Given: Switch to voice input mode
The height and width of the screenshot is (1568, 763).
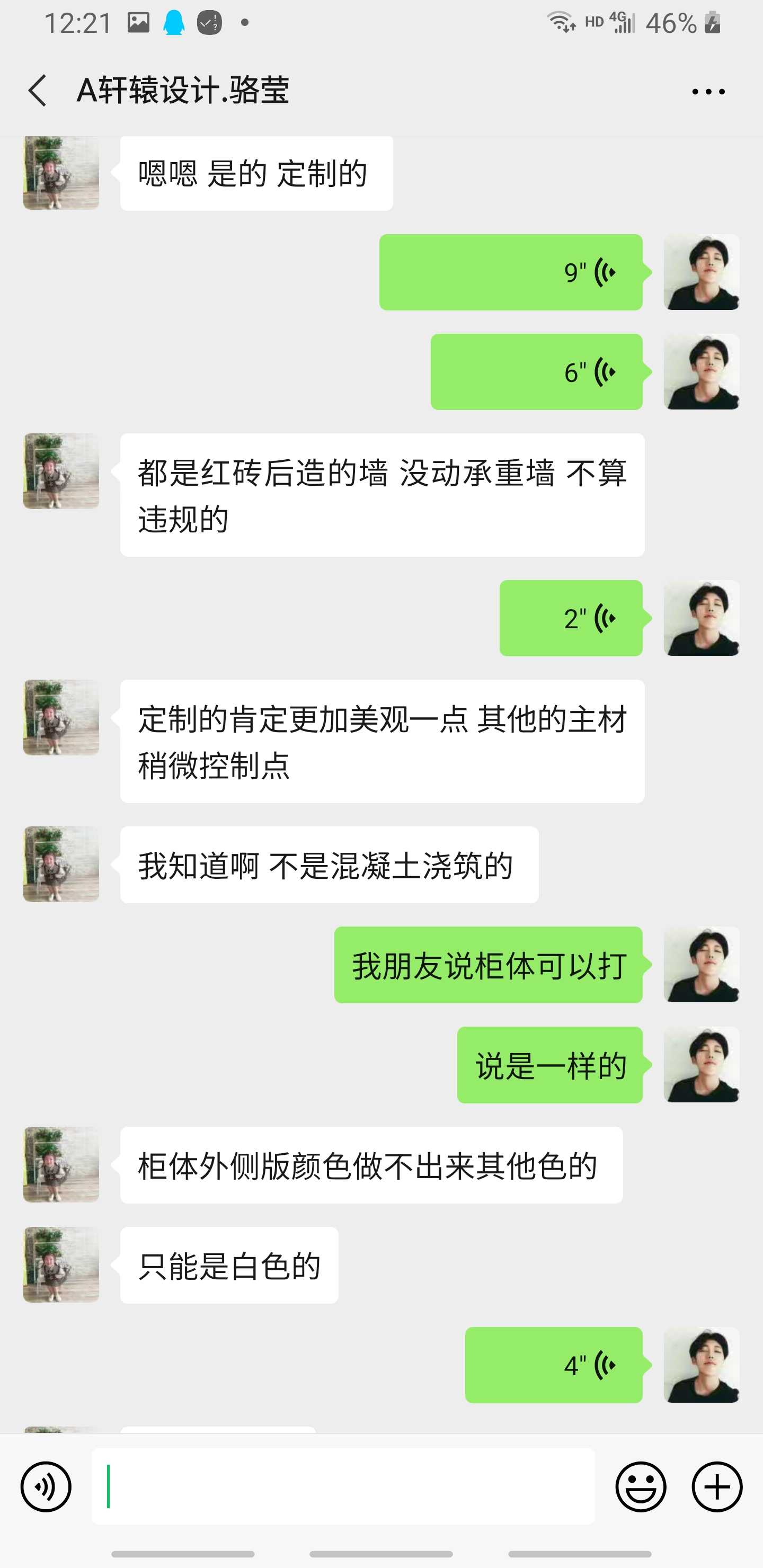Looking at the screenshot, I should tap(46, 1487).
